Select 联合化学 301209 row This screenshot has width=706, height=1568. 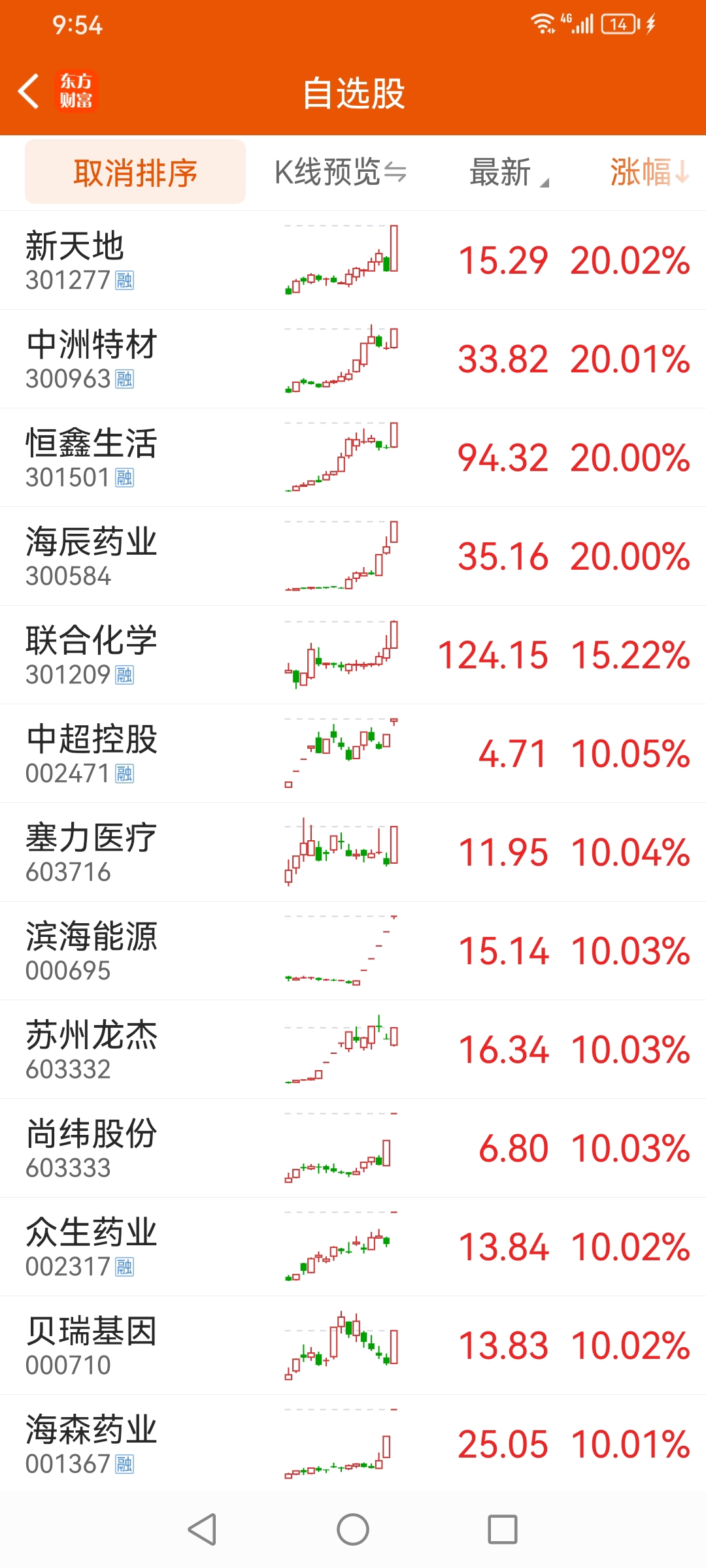[x=353, y=655]
